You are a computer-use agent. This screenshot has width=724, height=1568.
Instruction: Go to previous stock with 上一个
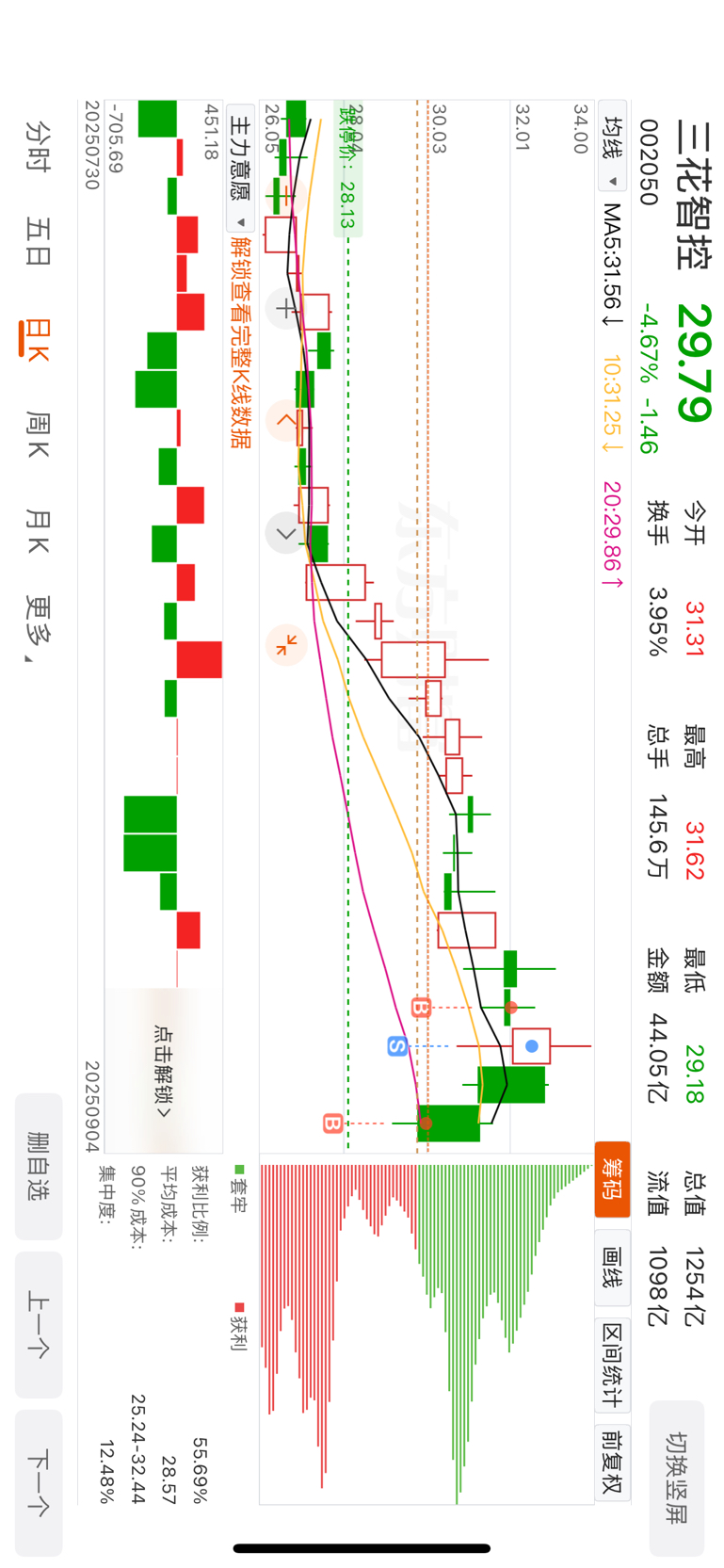click(x=39, y=1324)
